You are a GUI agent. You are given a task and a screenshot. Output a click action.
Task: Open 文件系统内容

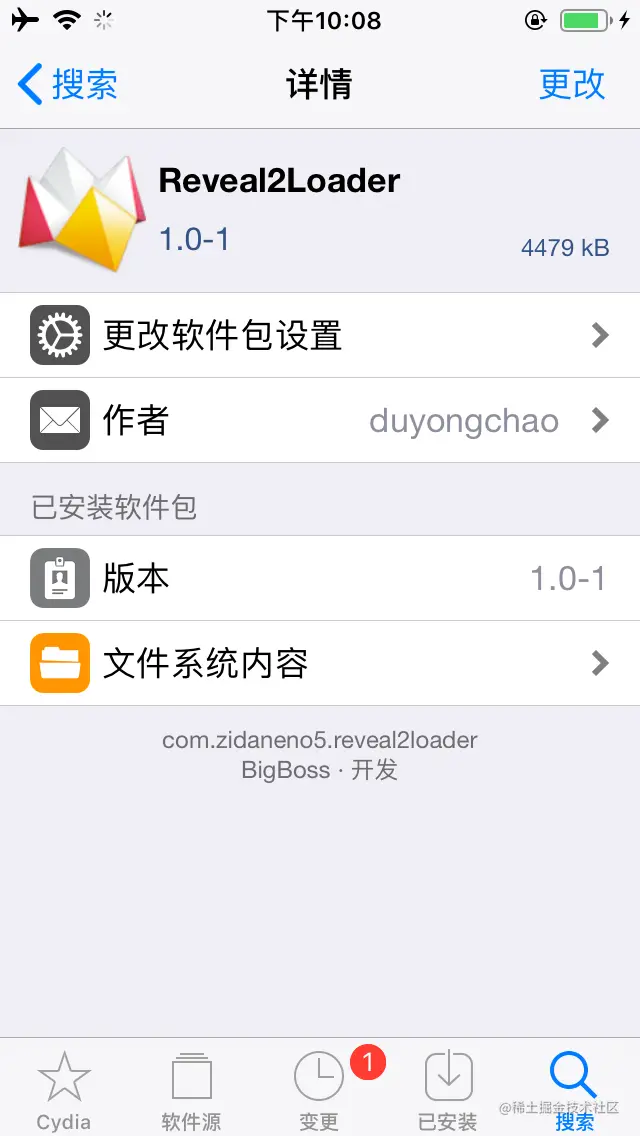(x=320, y=663)
